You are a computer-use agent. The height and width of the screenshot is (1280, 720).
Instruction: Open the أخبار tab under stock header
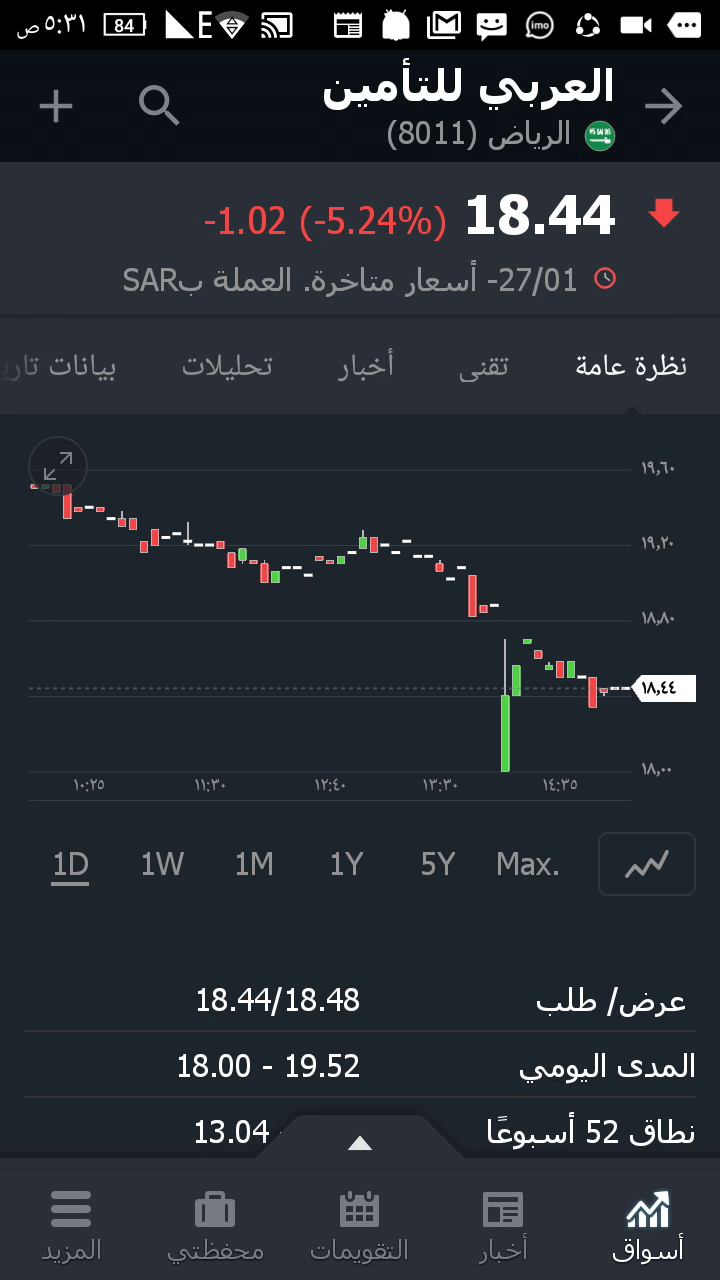(x=366, y=366)
